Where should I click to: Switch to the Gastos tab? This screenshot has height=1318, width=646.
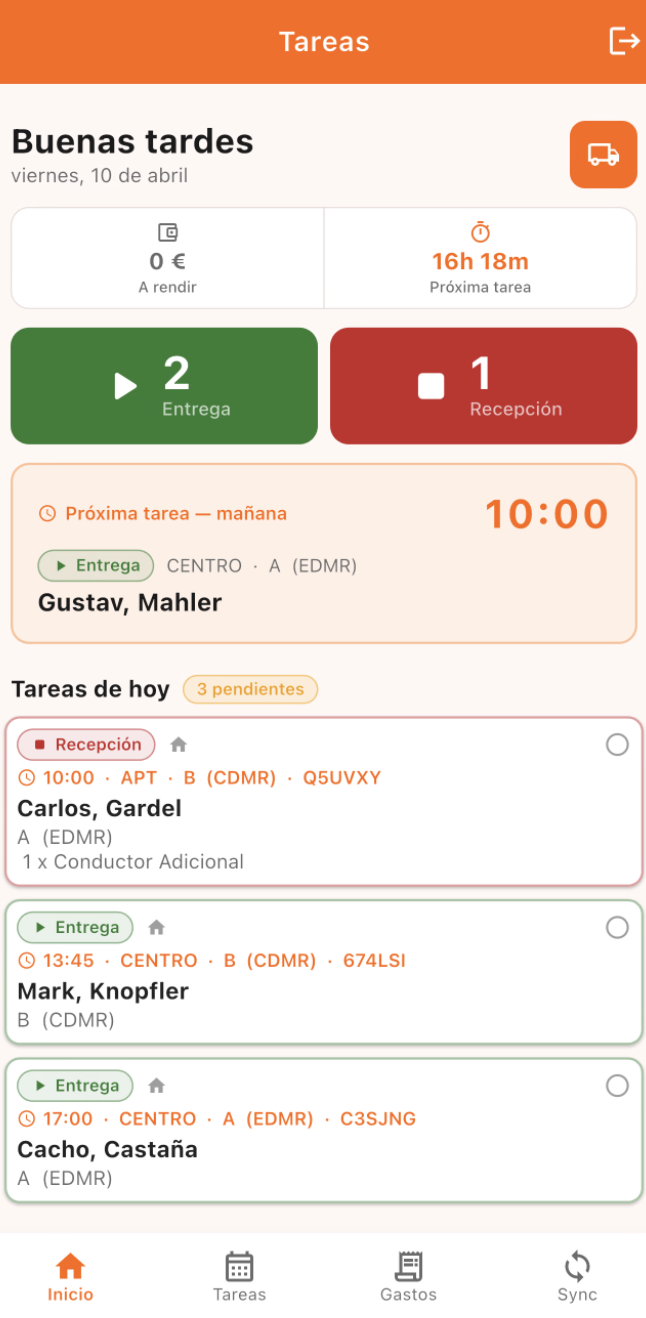tap(408, 1277)
